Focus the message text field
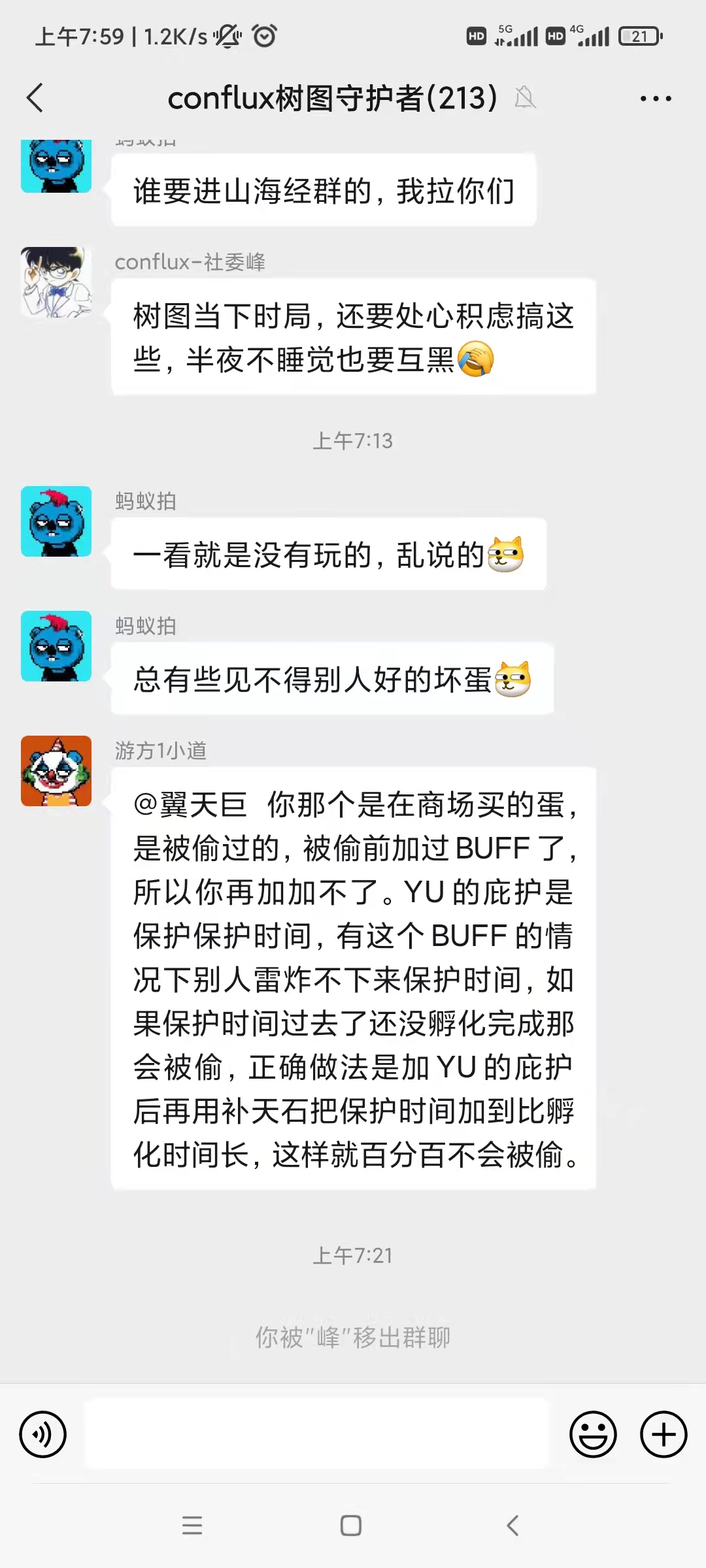The height and width of the screenshot is (1568, 706). pos(317,1434)
